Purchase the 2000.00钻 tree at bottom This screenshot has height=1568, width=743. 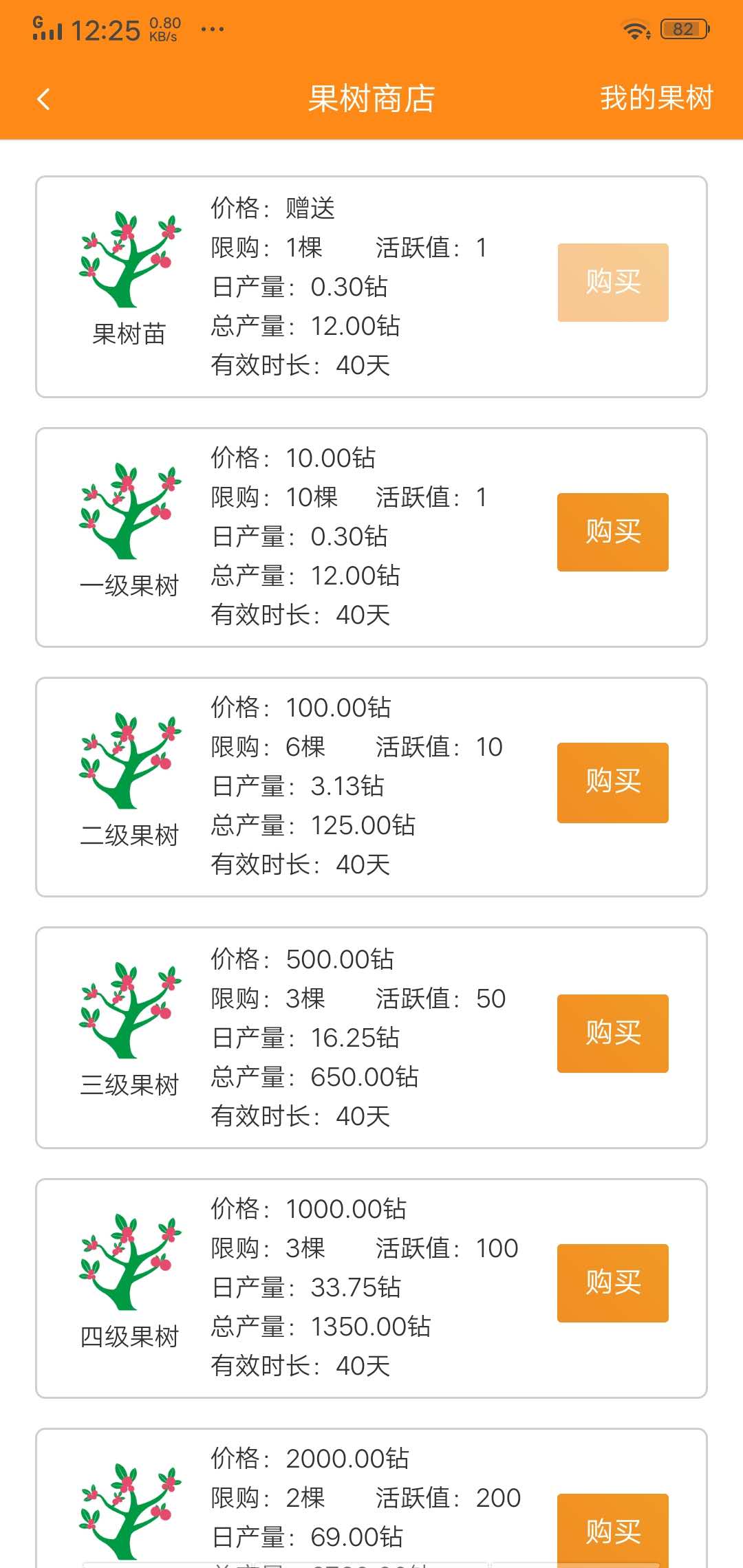point(612,1530)
